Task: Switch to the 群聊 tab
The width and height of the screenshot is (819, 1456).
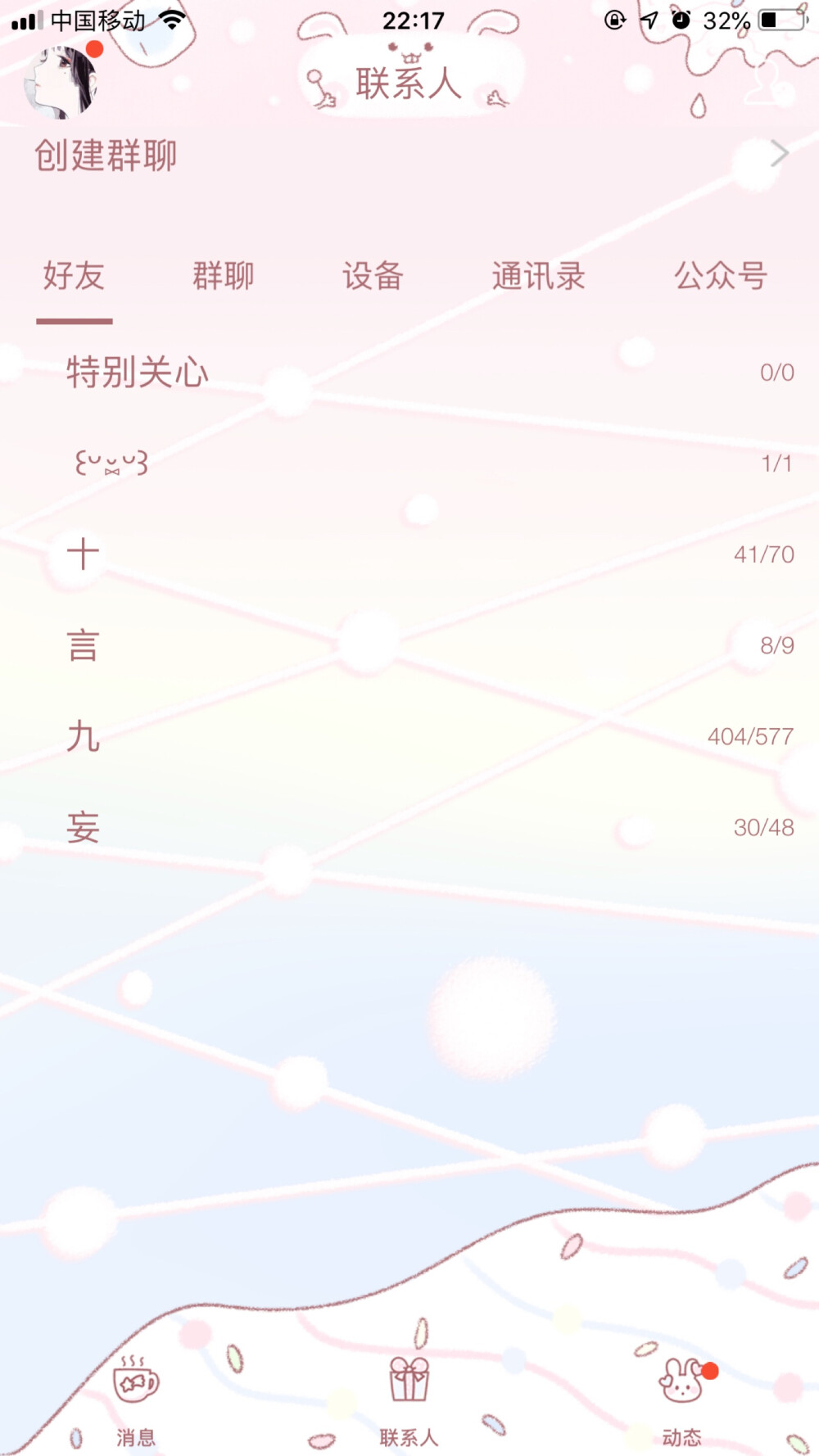Action: (x=224, y=277)
